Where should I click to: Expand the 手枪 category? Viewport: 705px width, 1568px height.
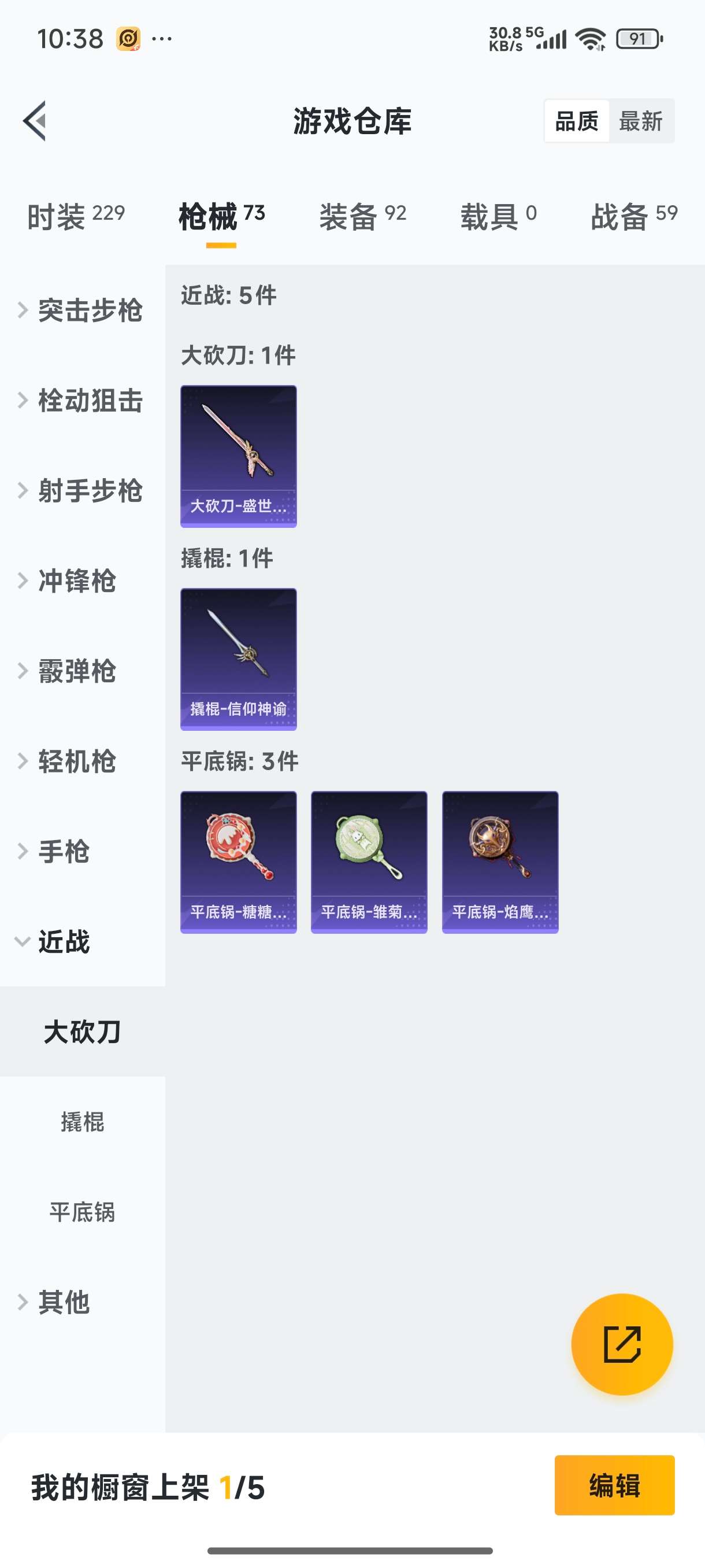pos(83,851)
